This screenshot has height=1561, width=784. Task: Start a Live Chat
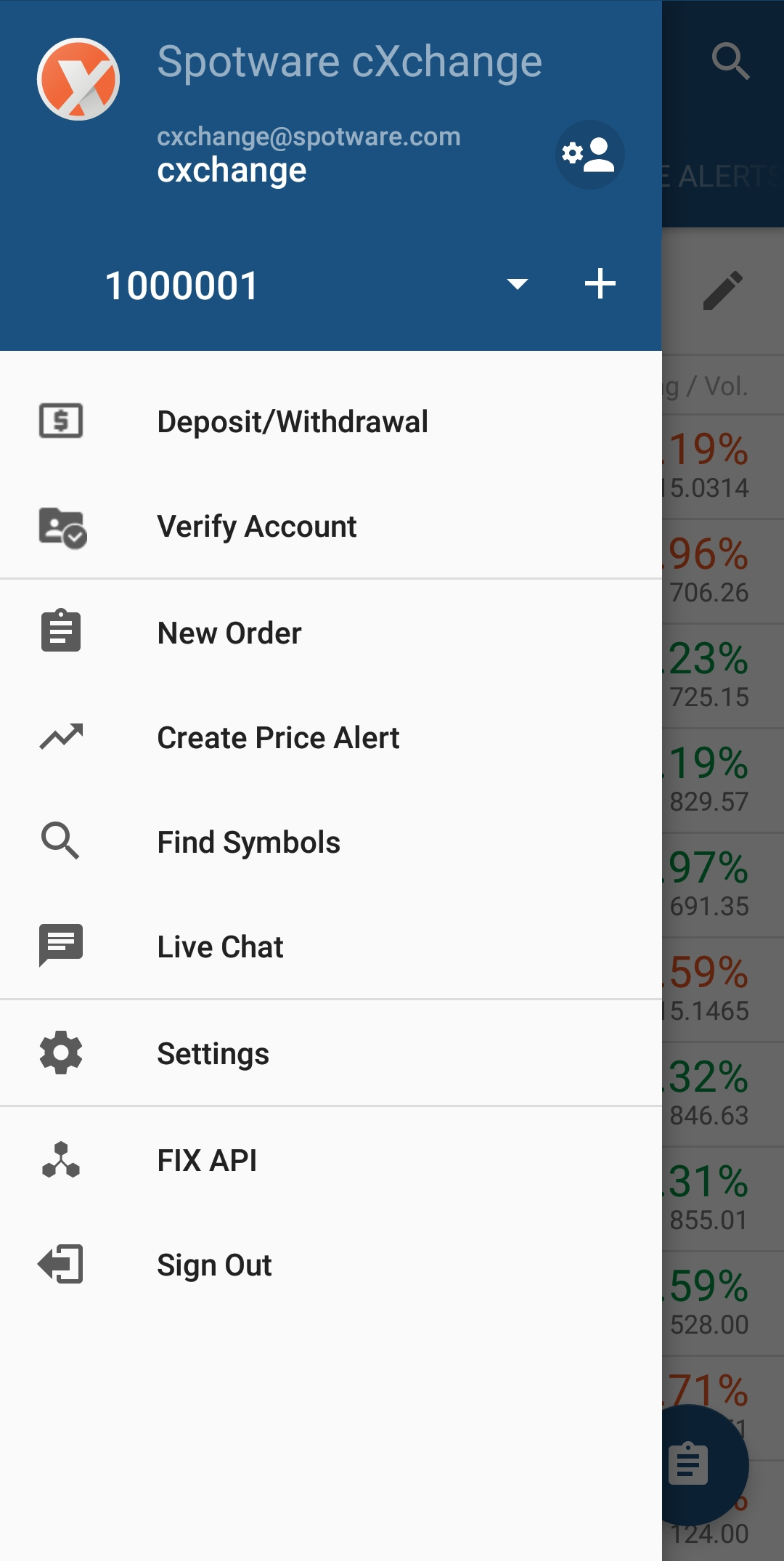331,946
